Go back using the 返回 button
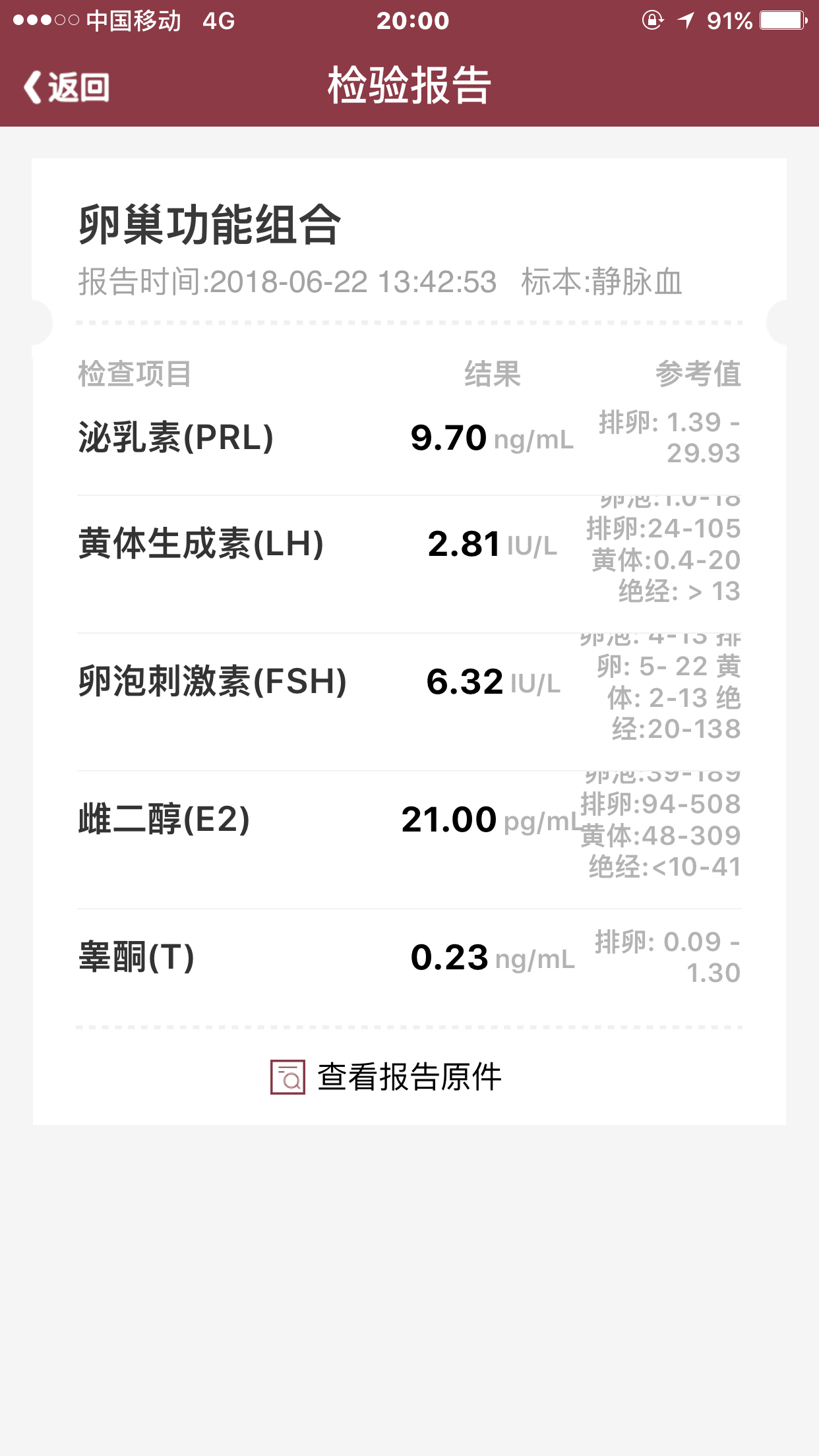 click(67, 87)
